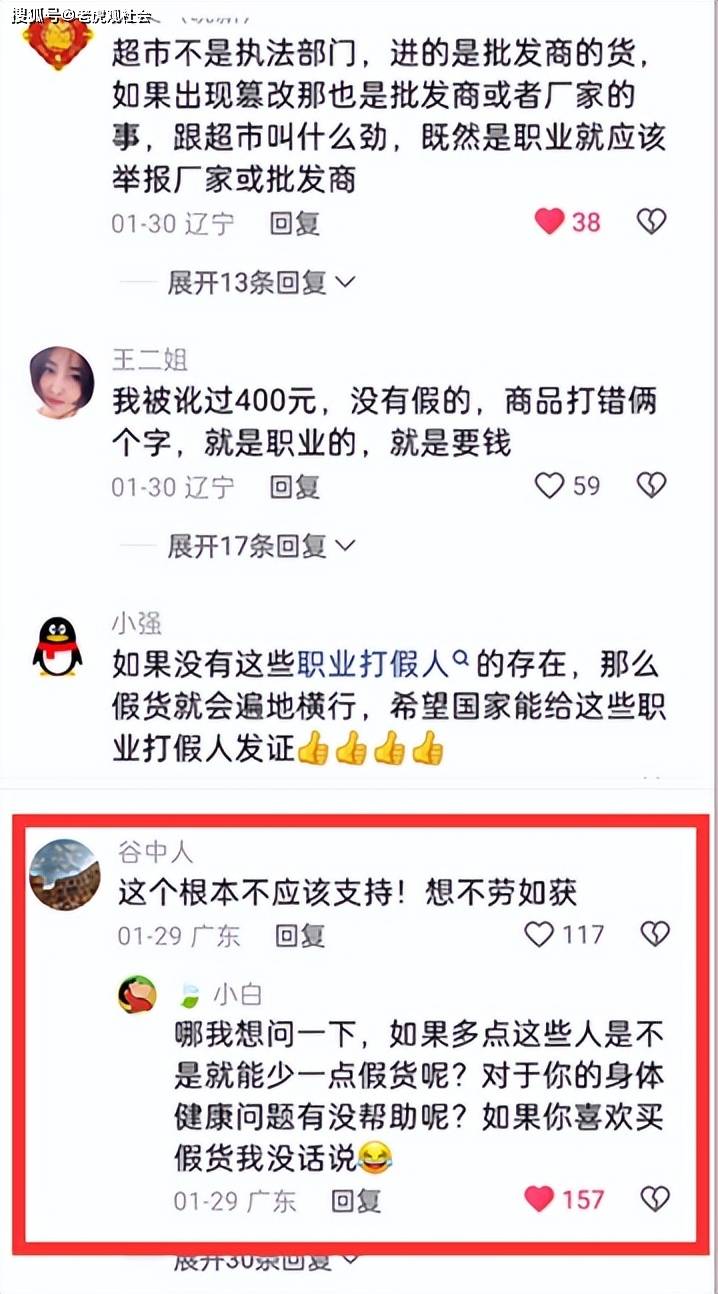Open 王二姐's profile avatar

click(x=62, y=383)
